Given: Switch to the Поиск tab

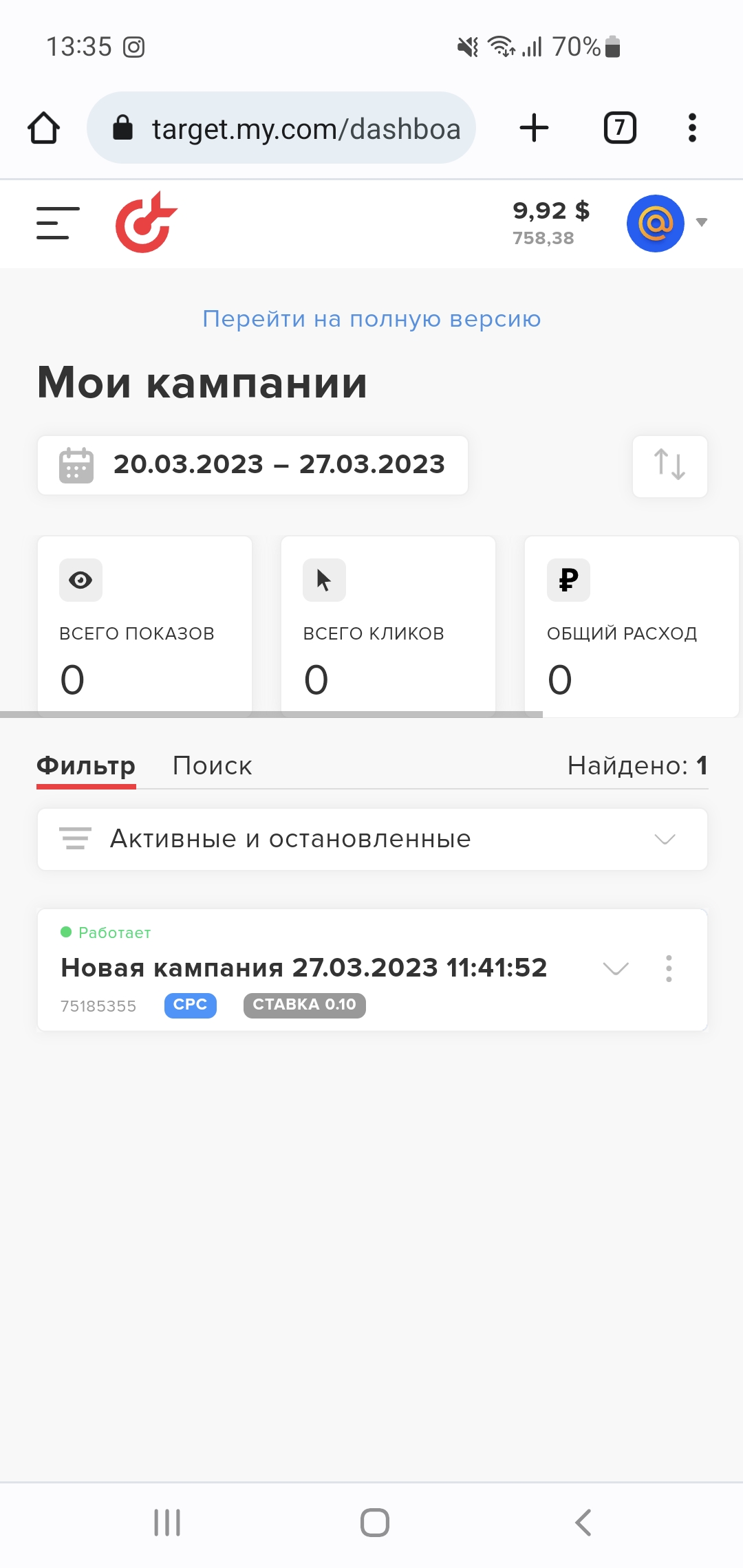Looking at the screenshot, I should pos(212,766).
